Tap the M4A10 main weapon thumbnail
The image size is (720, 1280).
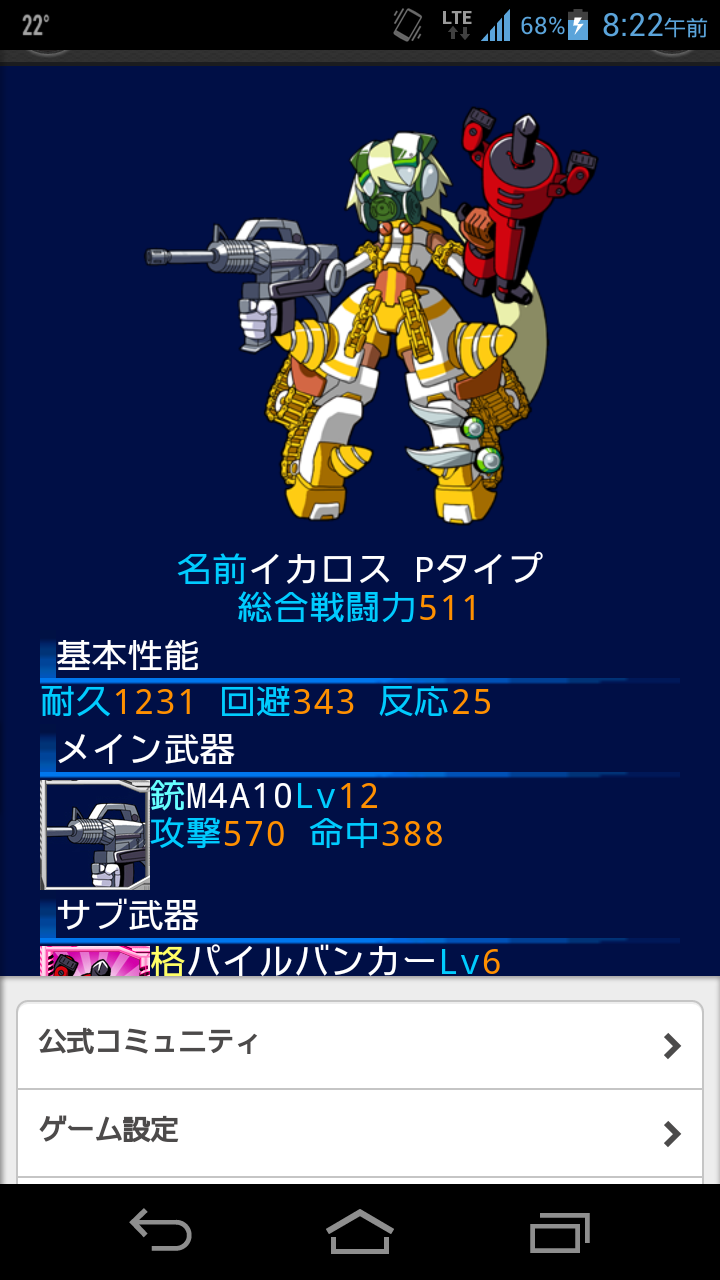[x=95, y=834]
